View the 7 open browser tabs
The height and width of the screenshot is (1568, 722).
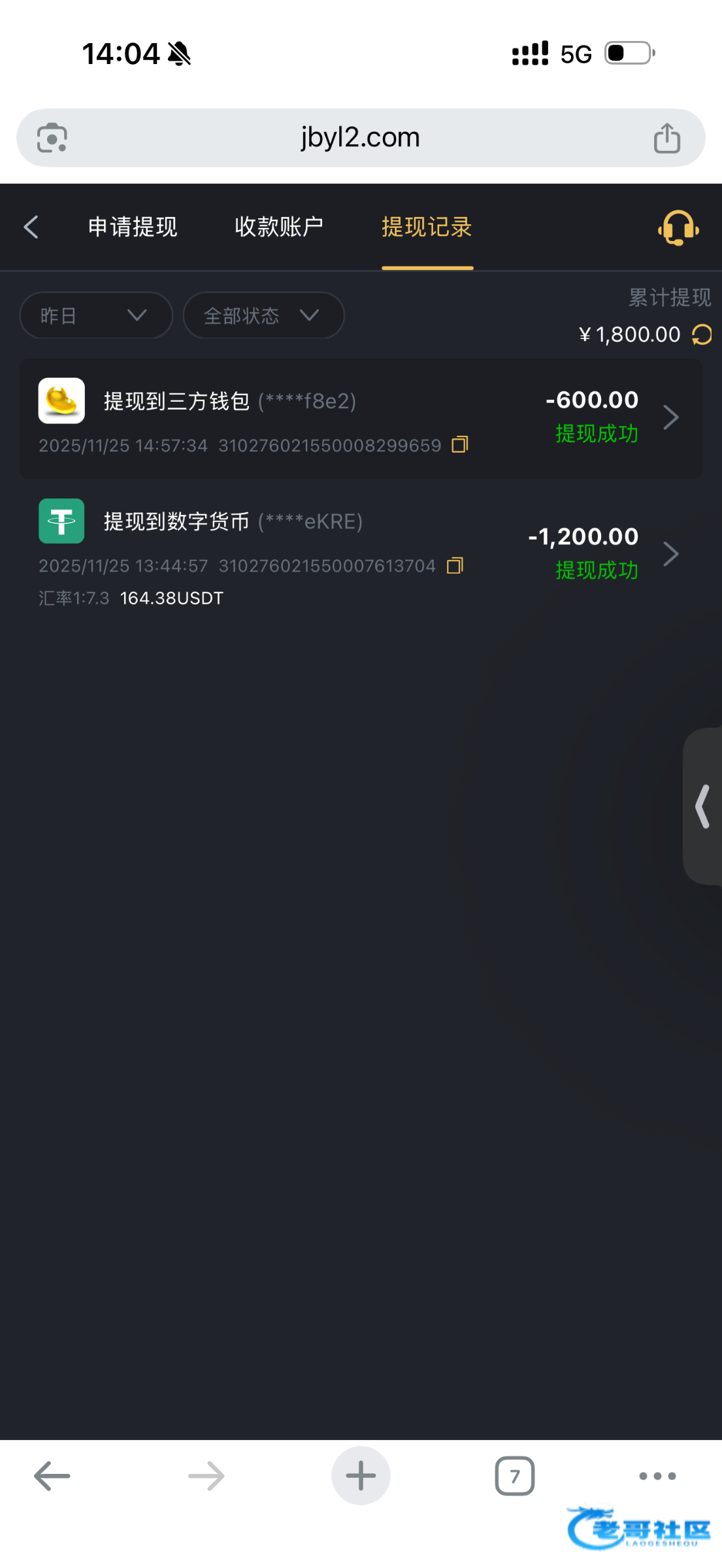(x=515, y=1476)
